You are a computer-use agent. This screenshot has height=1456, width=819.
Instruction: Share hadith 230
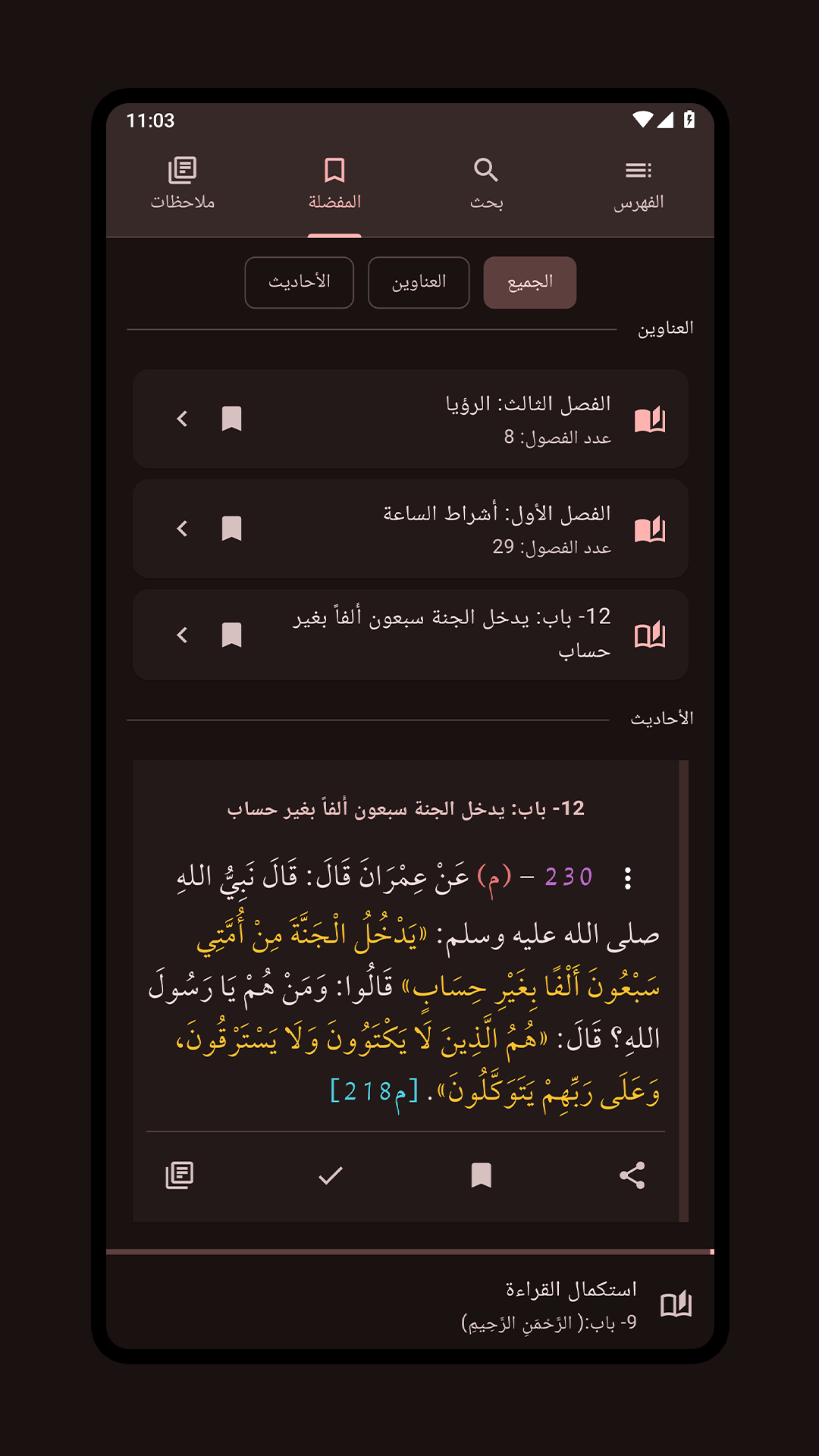point(632,1175)
